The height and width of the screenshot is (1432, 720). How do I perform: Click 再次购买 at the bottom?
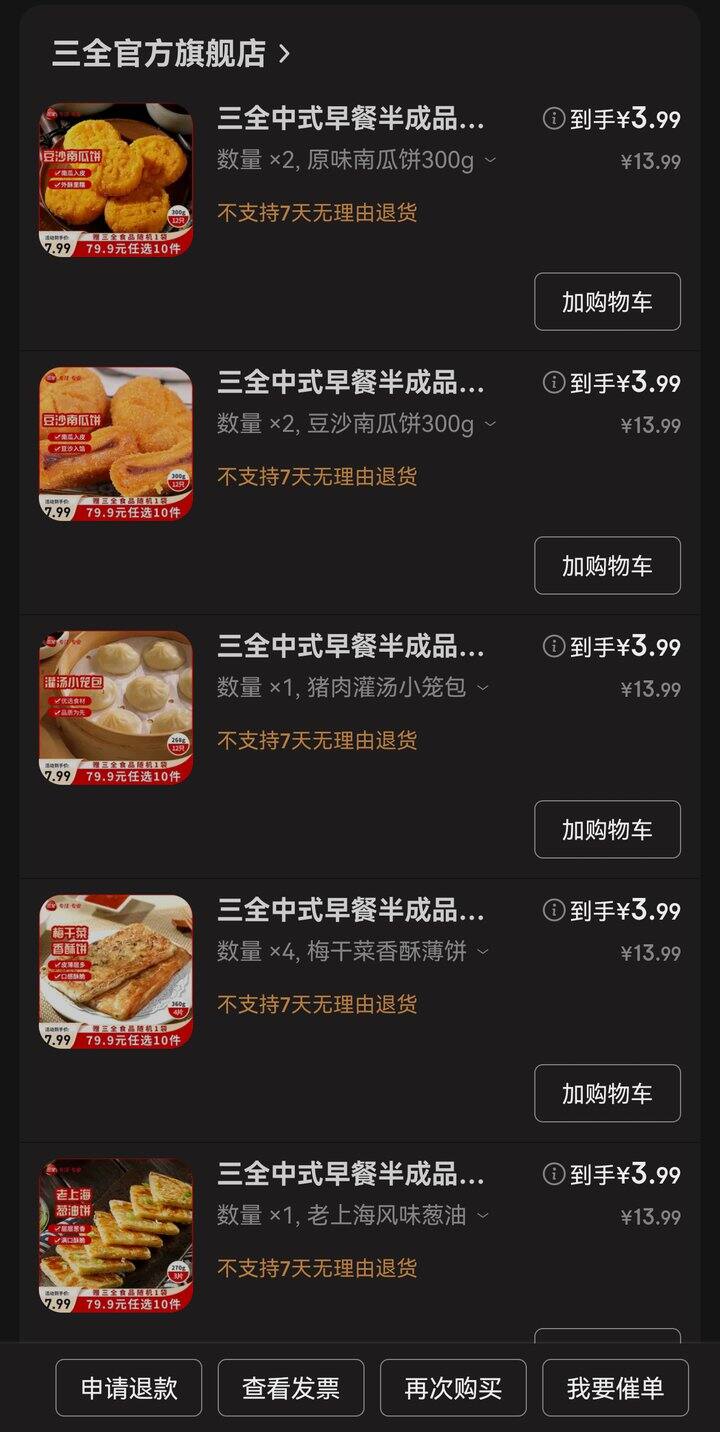452,1387
